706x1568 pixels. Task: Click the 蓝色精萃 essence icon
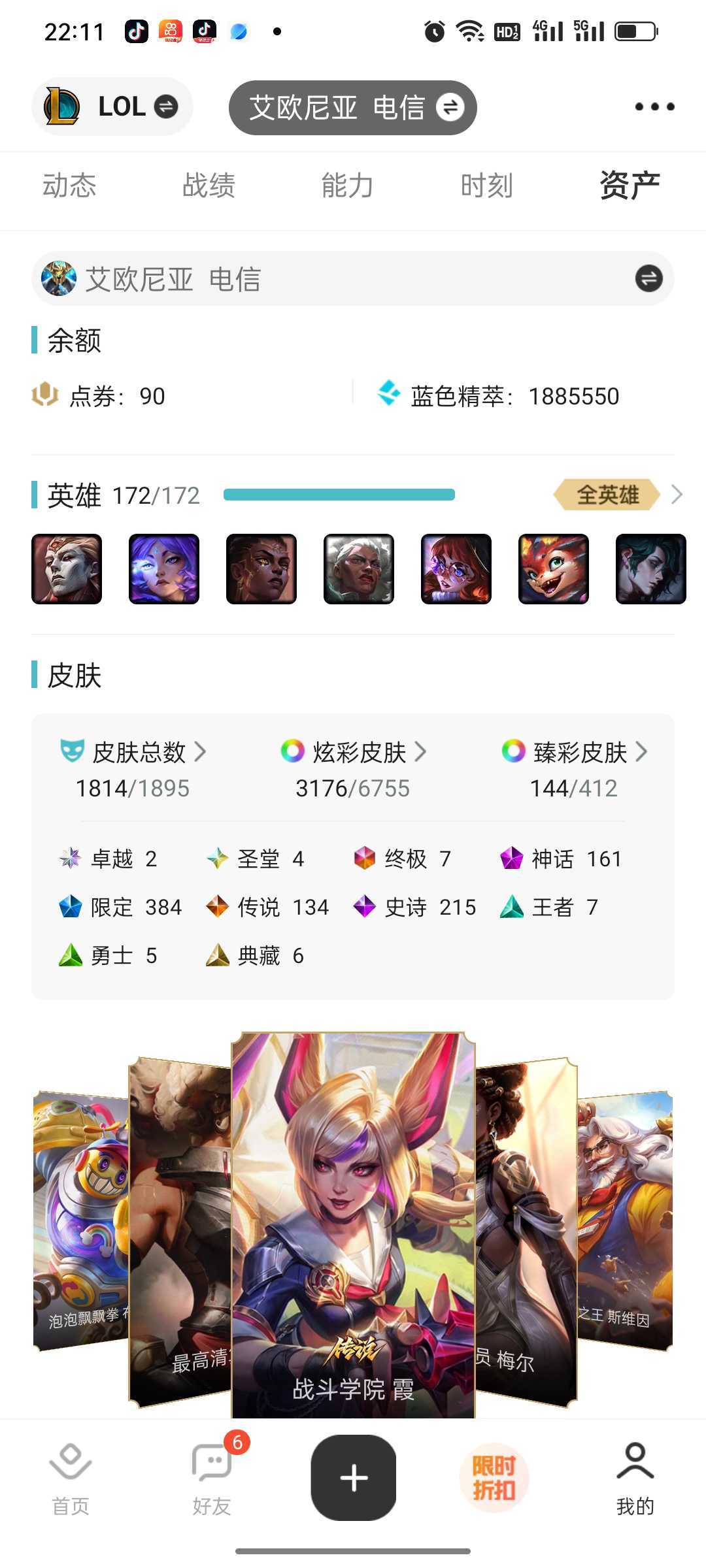(388, 395)
